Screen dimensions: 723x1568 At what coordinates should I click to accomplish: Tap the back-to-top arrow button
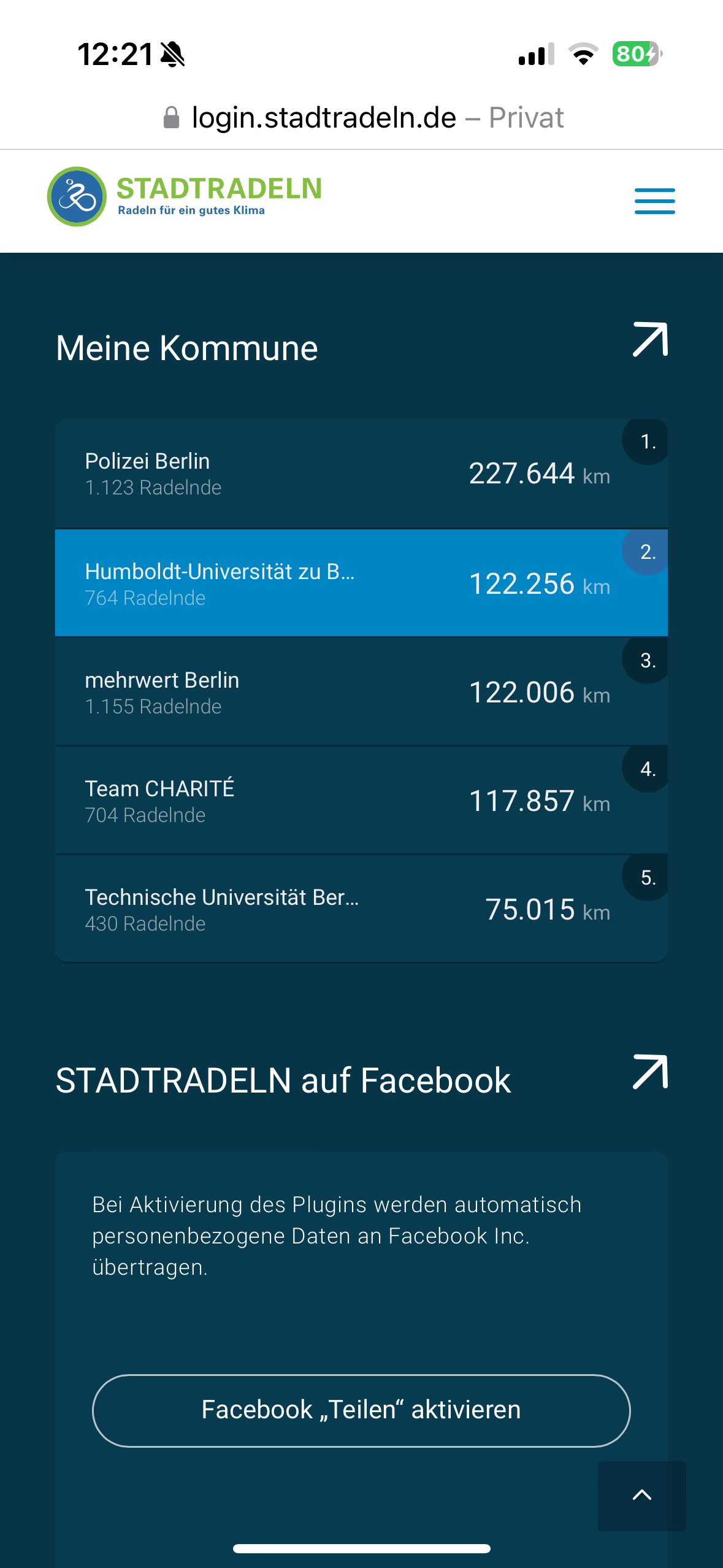[x=642, y=1495]
